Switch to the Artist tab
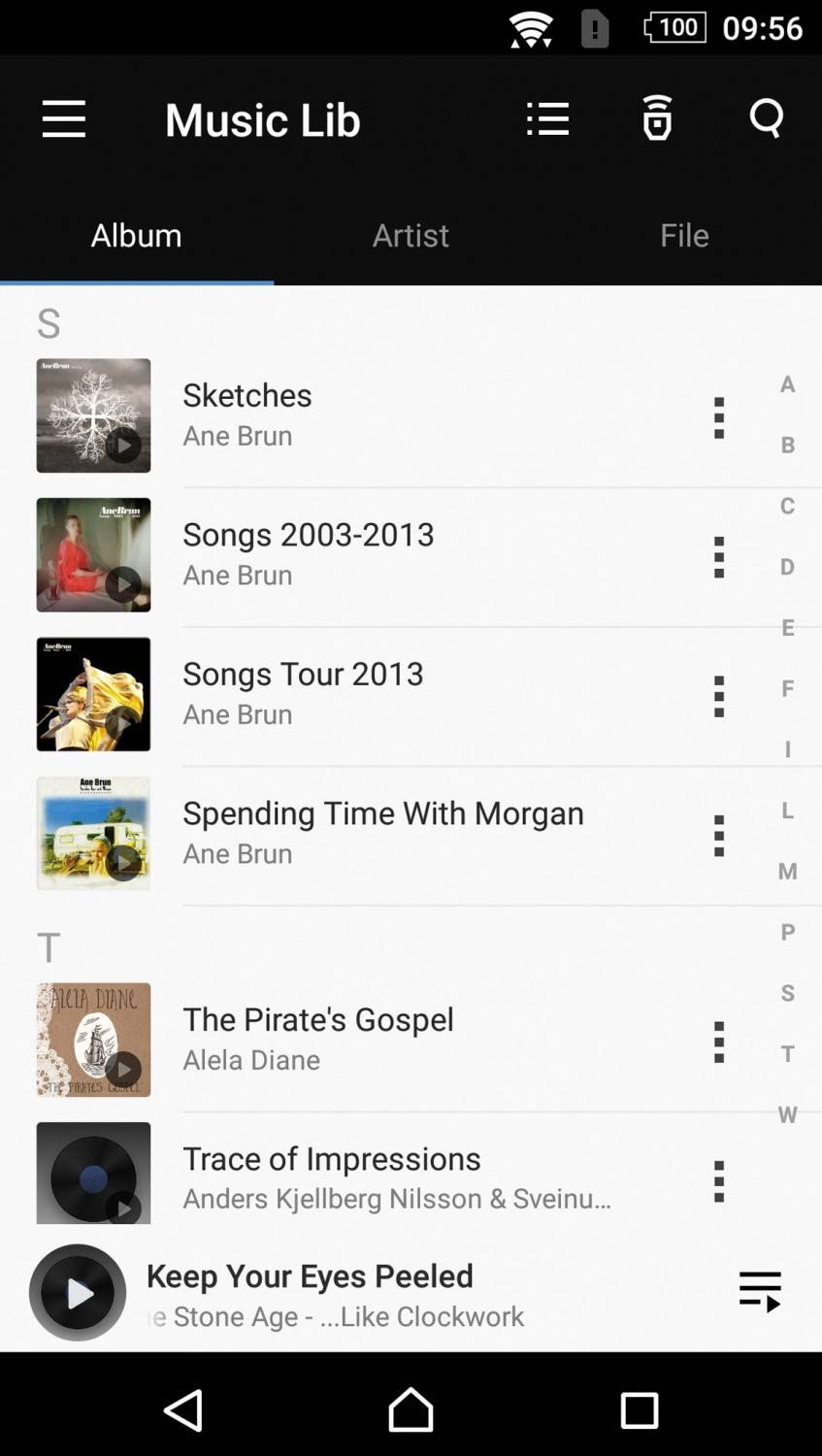 pos(411,235)
